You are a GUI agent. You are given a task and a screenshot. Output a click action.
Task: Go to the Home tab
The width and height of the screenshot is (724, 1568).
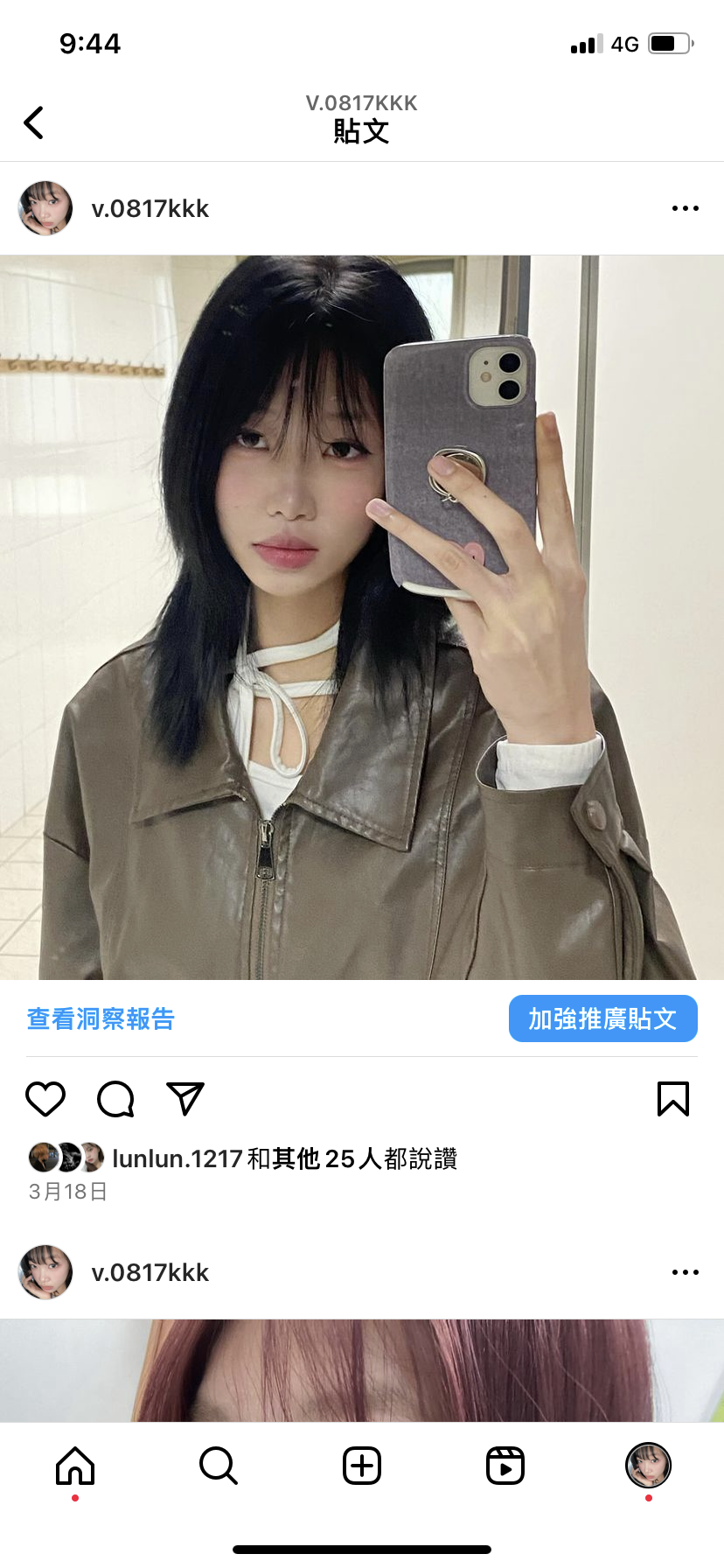75,1466
